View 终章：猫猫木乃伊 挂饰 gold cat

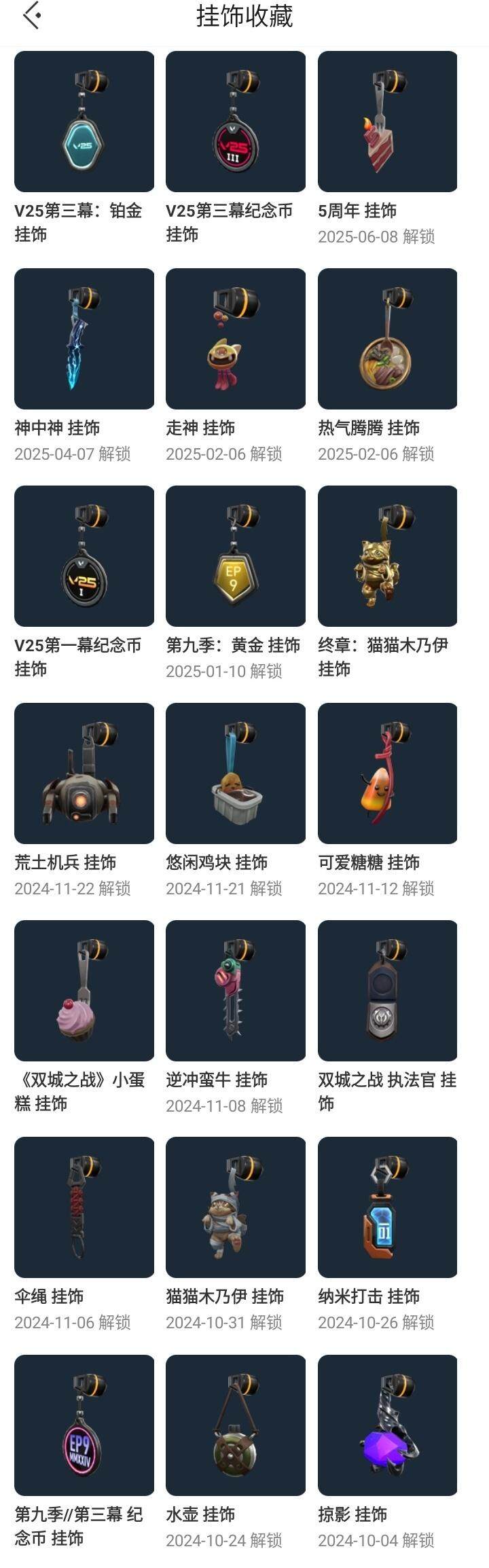[387, 556]
